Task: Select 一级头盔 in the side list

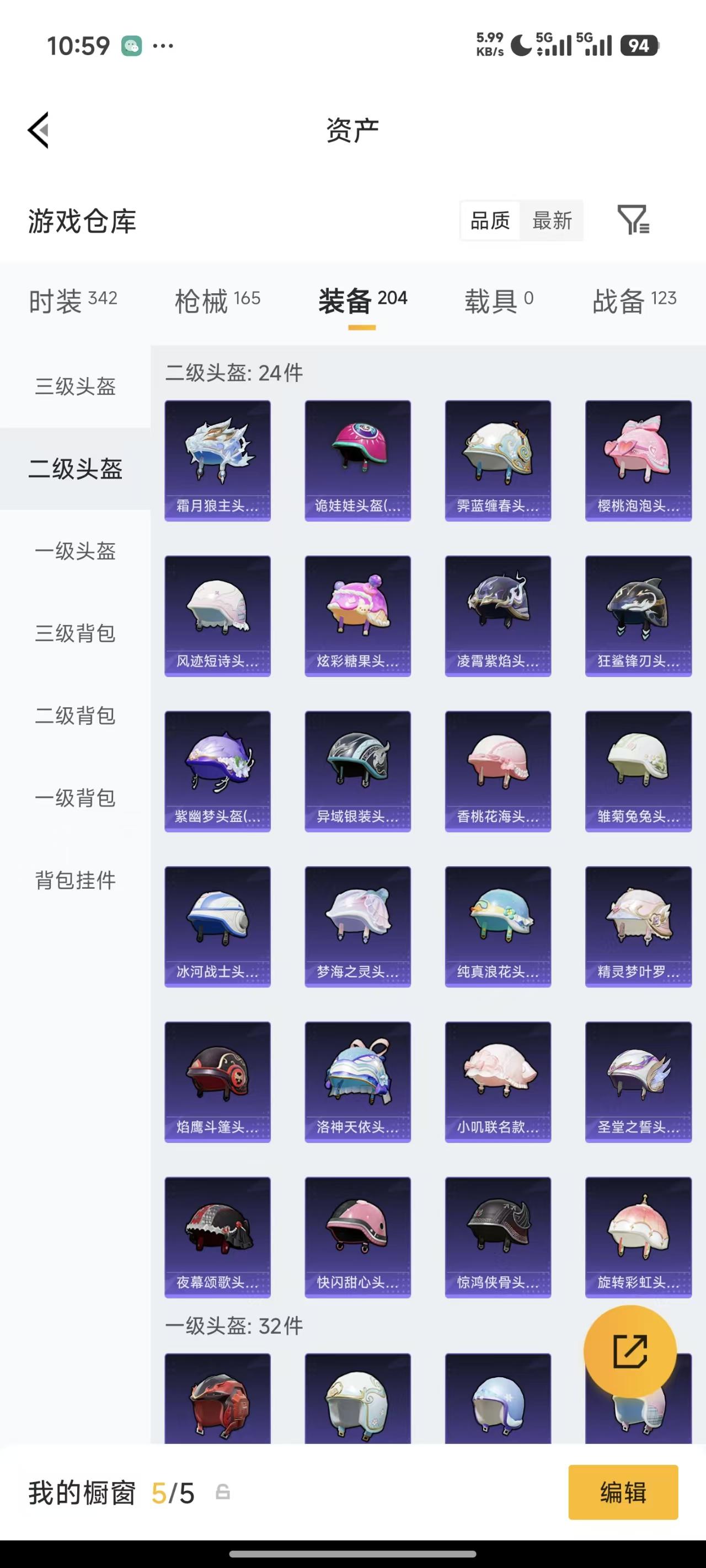Action: (75, 551)
